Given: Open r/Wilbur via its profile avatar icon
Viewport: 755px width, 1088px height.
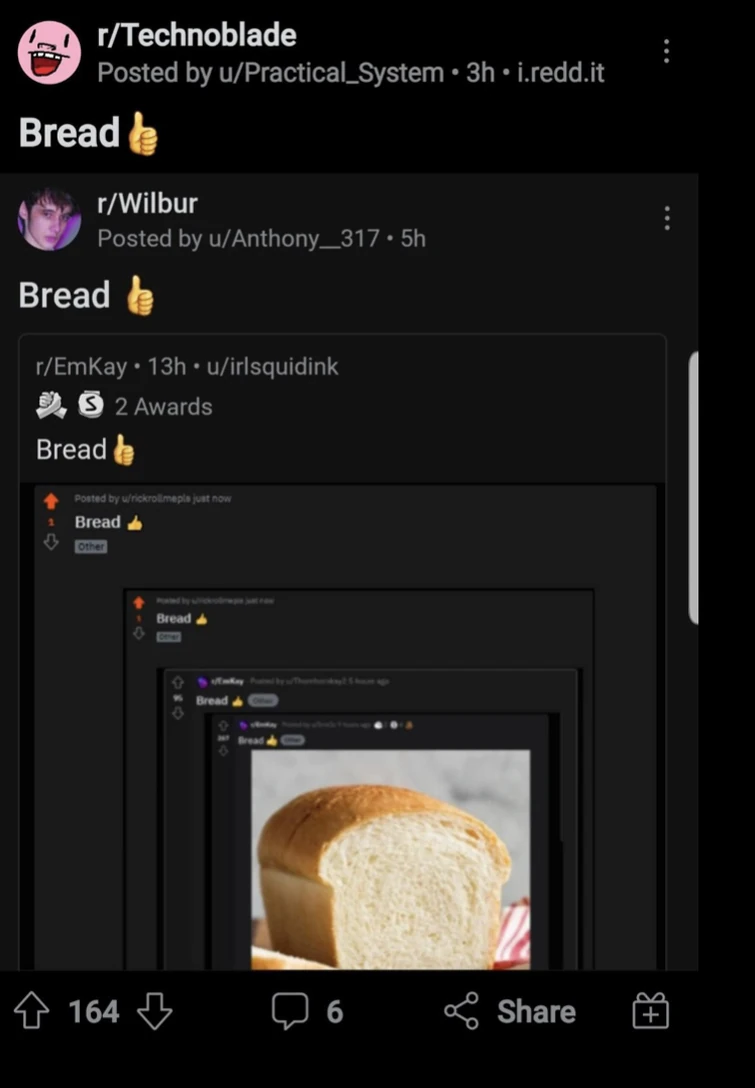Looking at the screenshot, I should (x=49, y=218).
